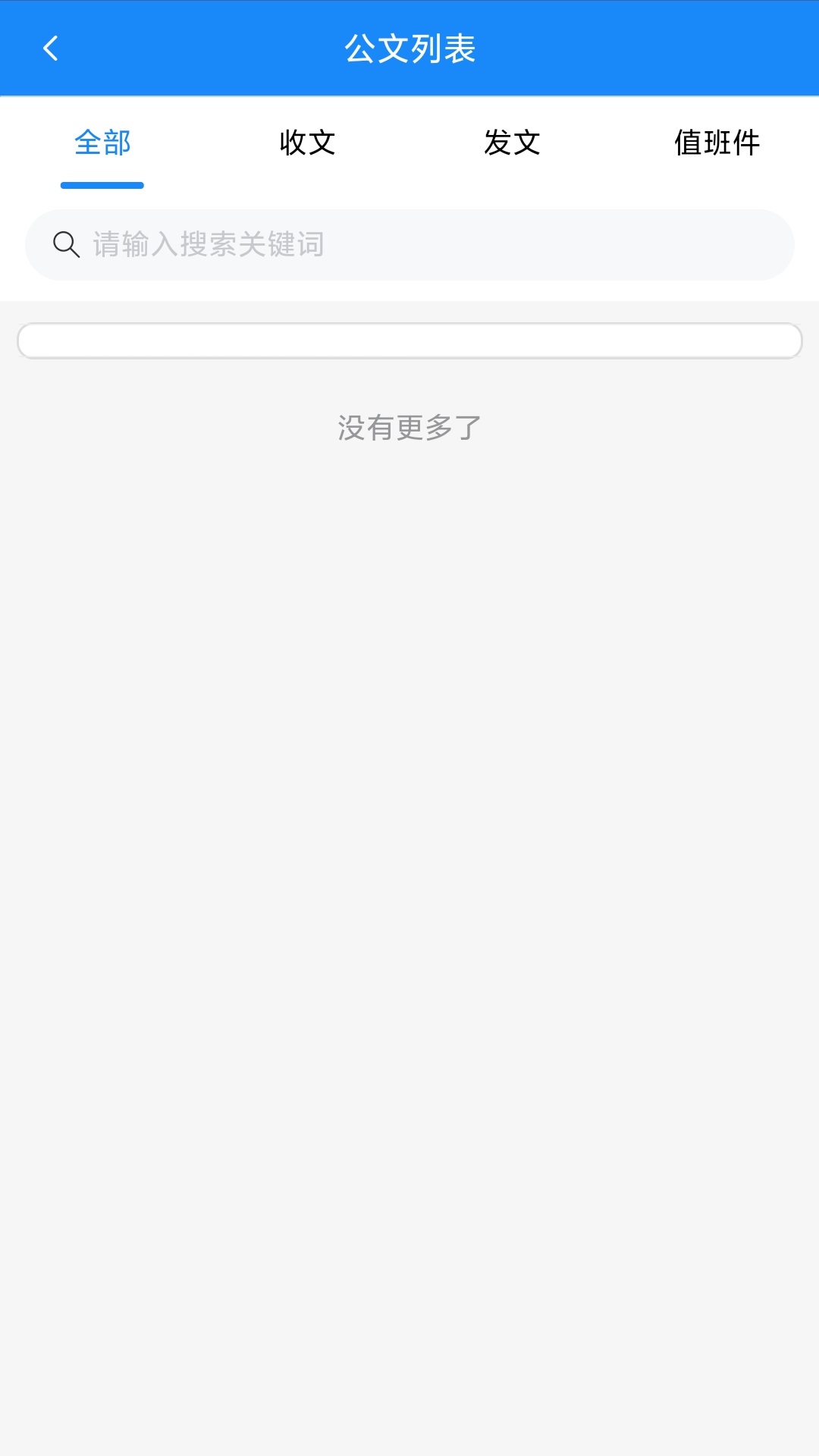The height and width of the screenshot is (1456, 819).
Task: Switch to the 收文 tab
Action: coord(307,143)
